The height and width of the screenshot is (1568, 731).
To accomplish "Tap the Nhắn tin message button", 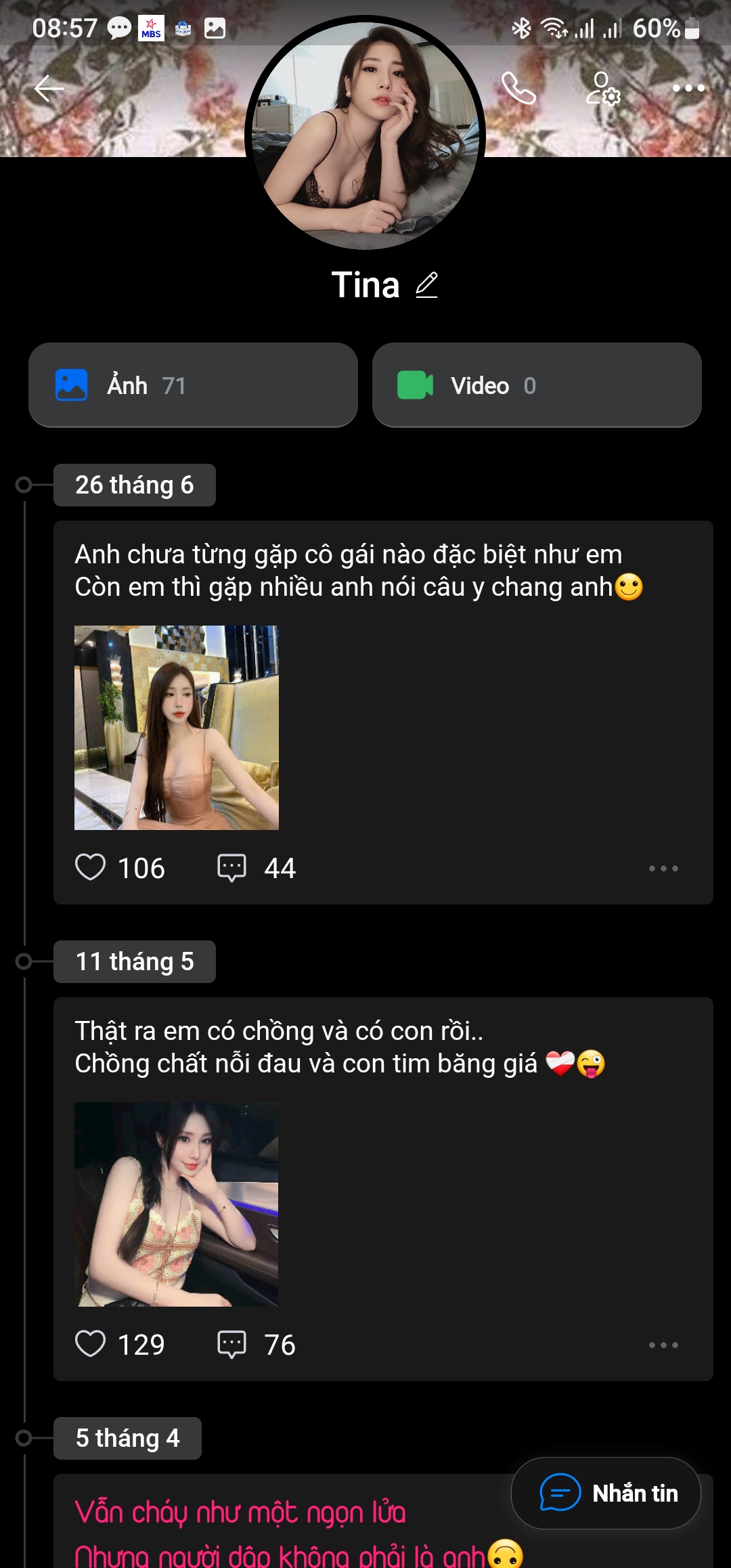I will pyautogui.click(x=606, y=1493).
